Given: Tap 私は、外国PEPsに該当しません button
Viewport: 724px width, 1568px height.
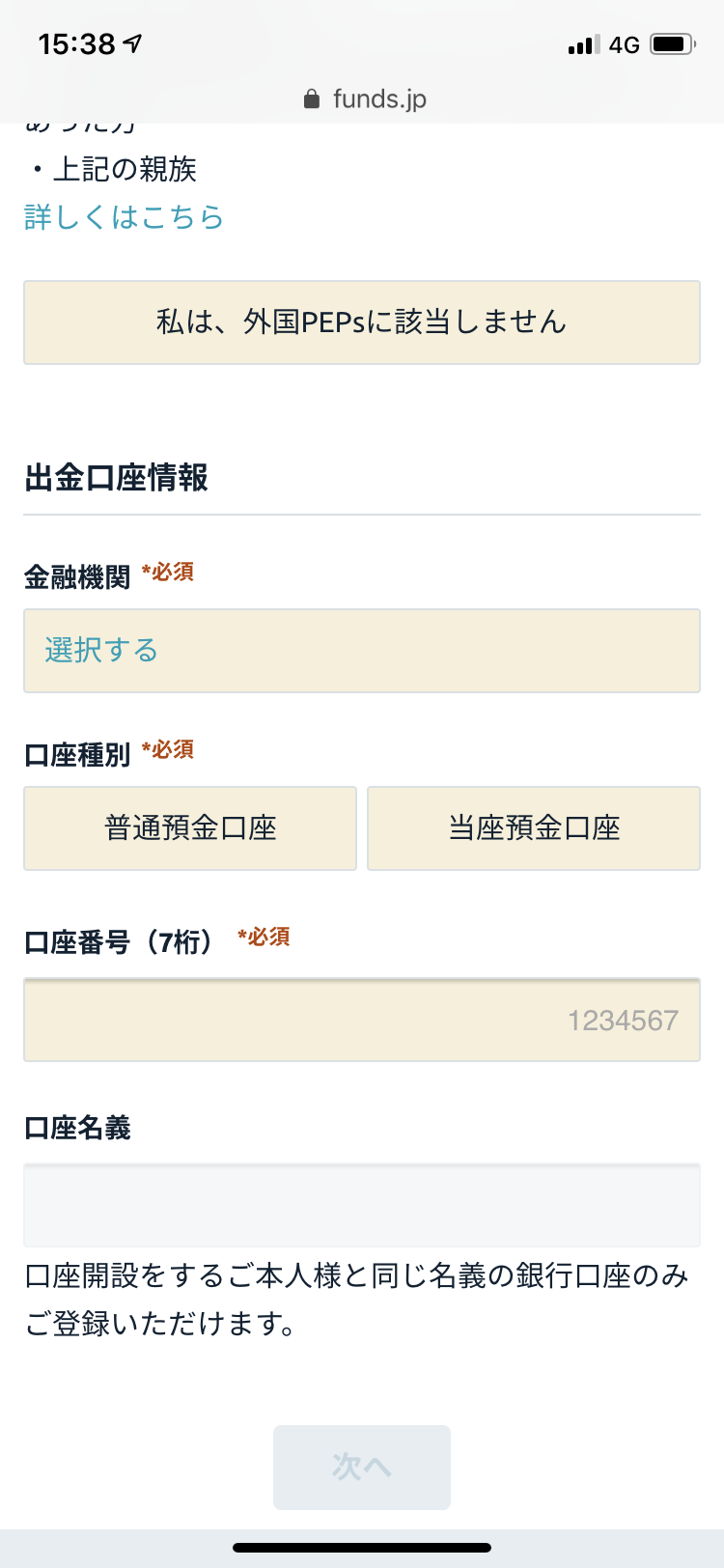Looking at the screenshot, I should 362,322.
